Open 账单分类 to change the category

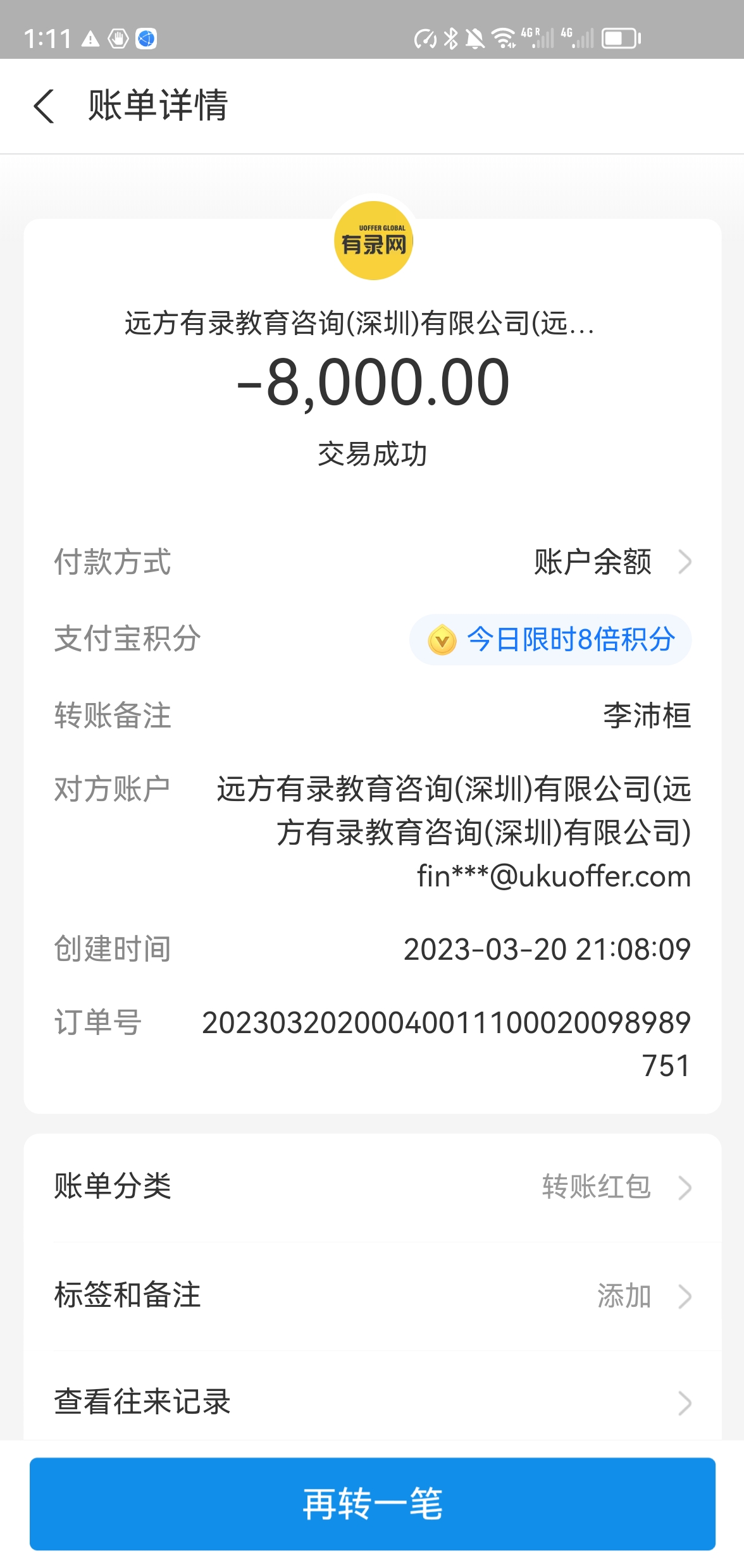pyautogui.click(x=372, y=1187)
